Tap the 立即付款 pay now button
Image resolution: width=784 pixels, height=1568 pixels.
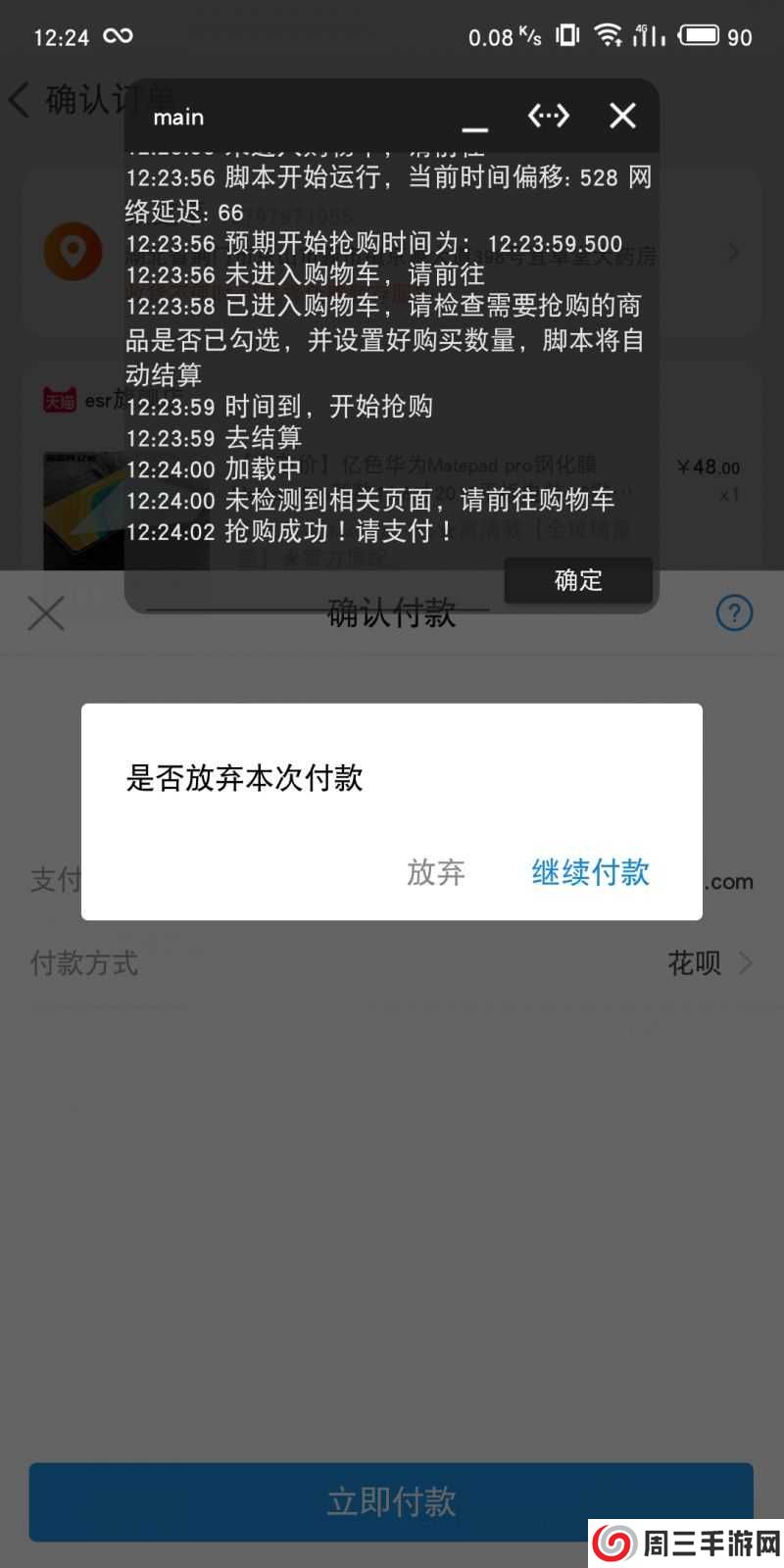point(391,1502)
